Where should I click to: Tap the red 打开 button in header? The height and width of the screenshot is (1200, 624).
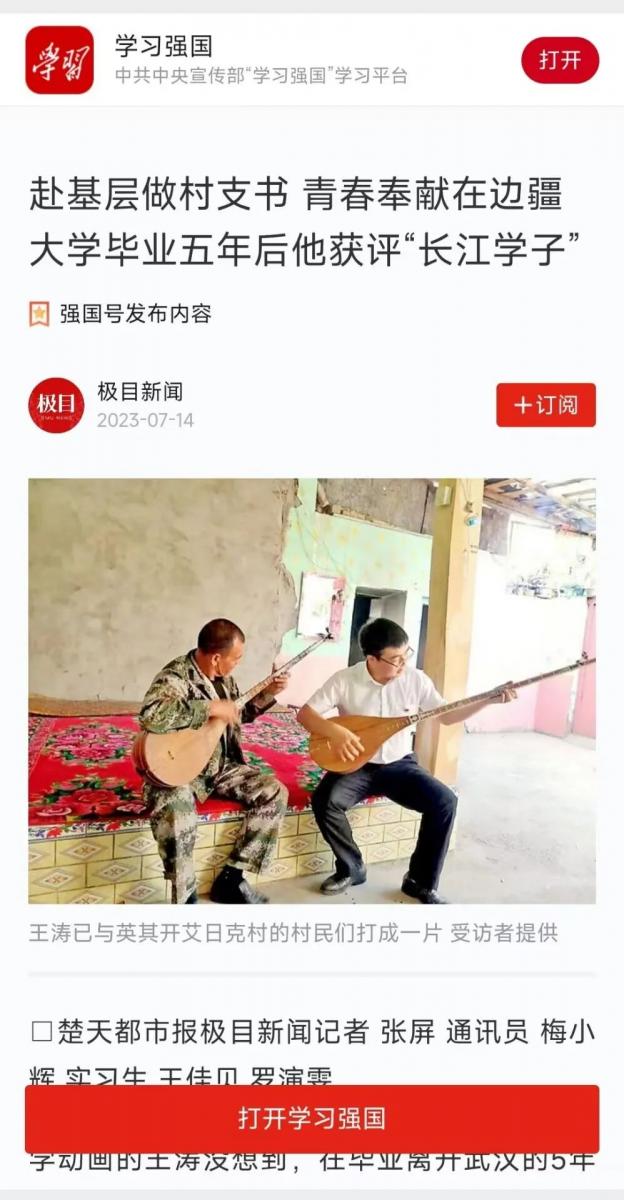point(559,60)
